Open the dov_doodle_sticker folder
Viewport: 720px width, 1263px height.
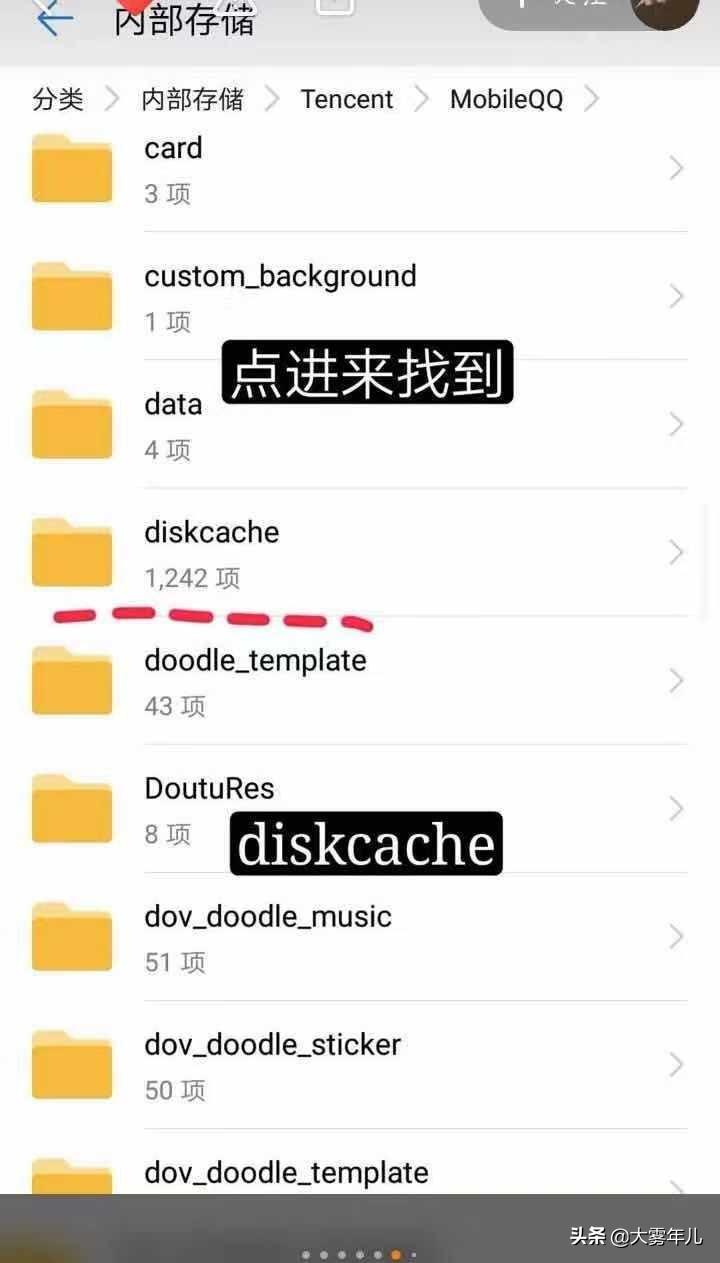pyautogui.click(x=360, y=1064)
